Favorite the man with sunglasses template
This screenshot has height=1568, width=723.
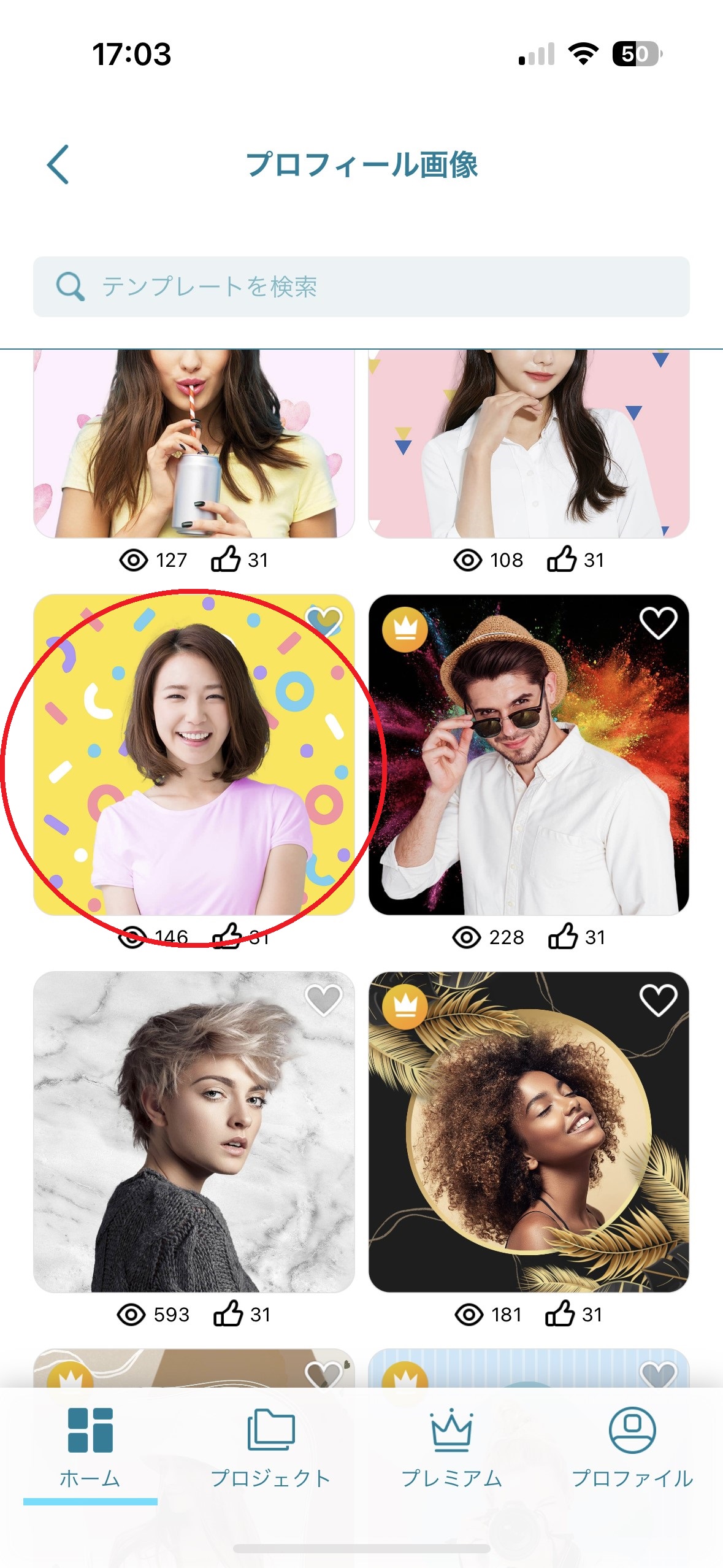(x=658, y=623)
